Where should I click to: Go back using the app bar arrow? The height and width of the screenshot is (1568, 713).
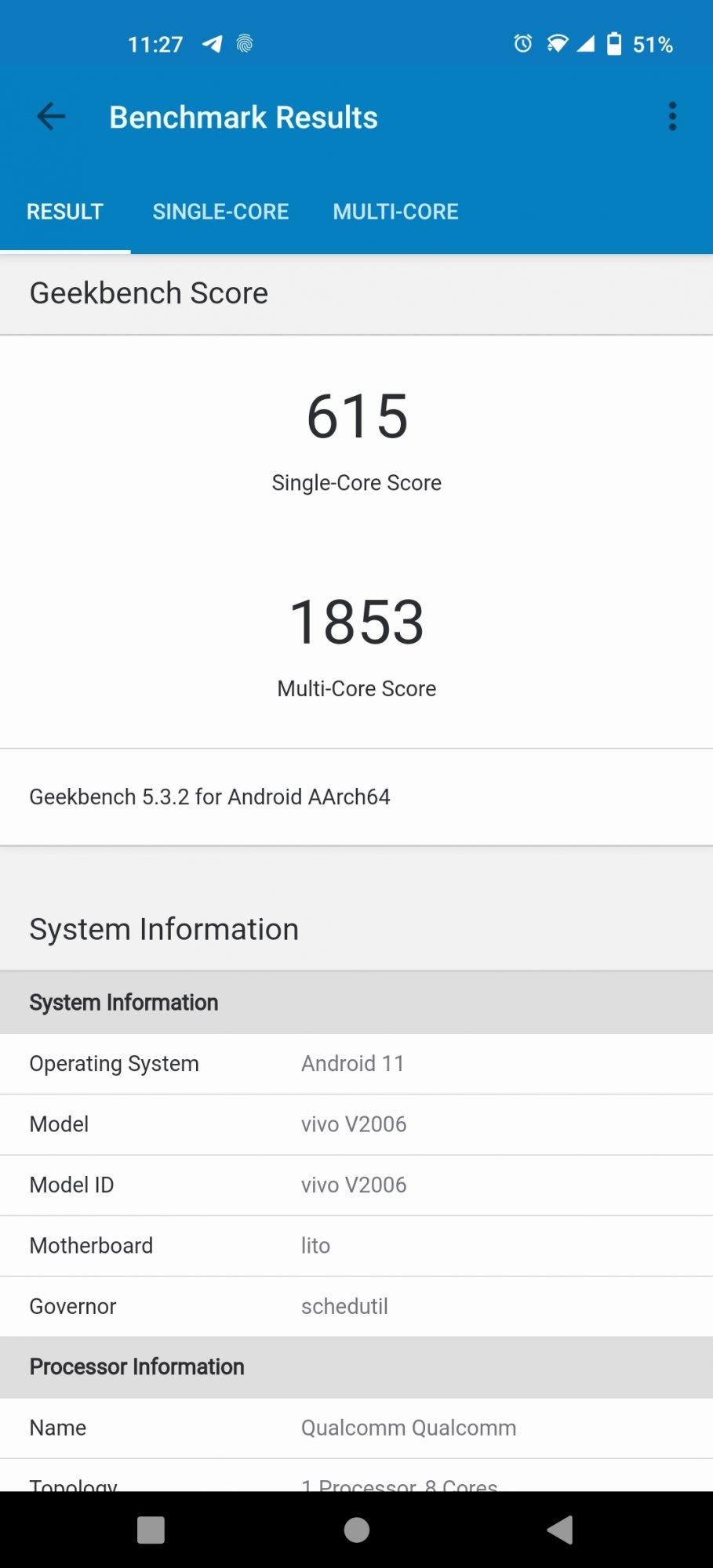[x=51, y=117]
